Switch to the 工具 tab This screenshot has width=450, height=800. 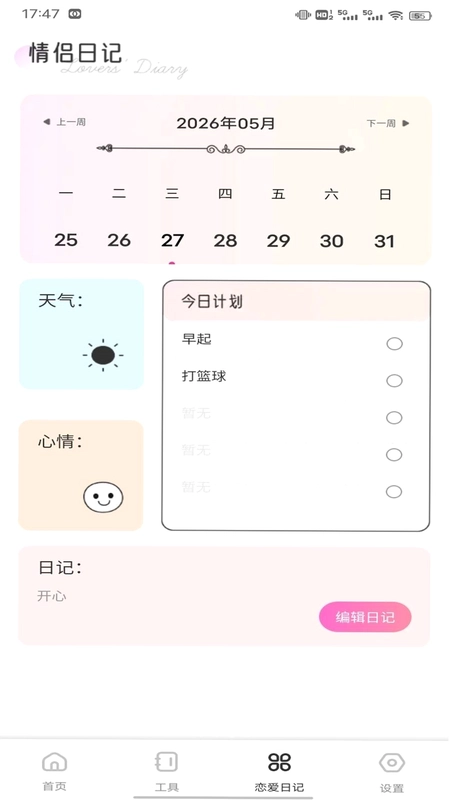point(166,770)
